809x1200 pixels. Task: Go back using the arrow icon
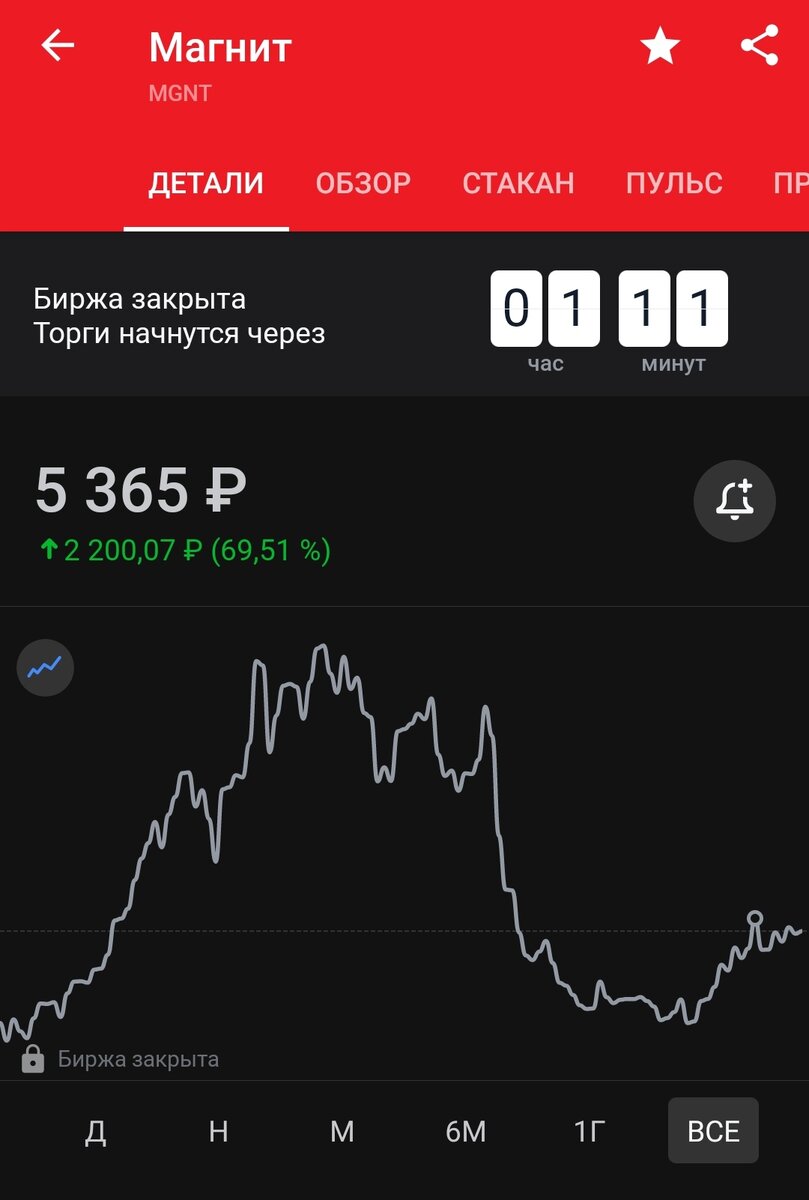coord(58,46)
